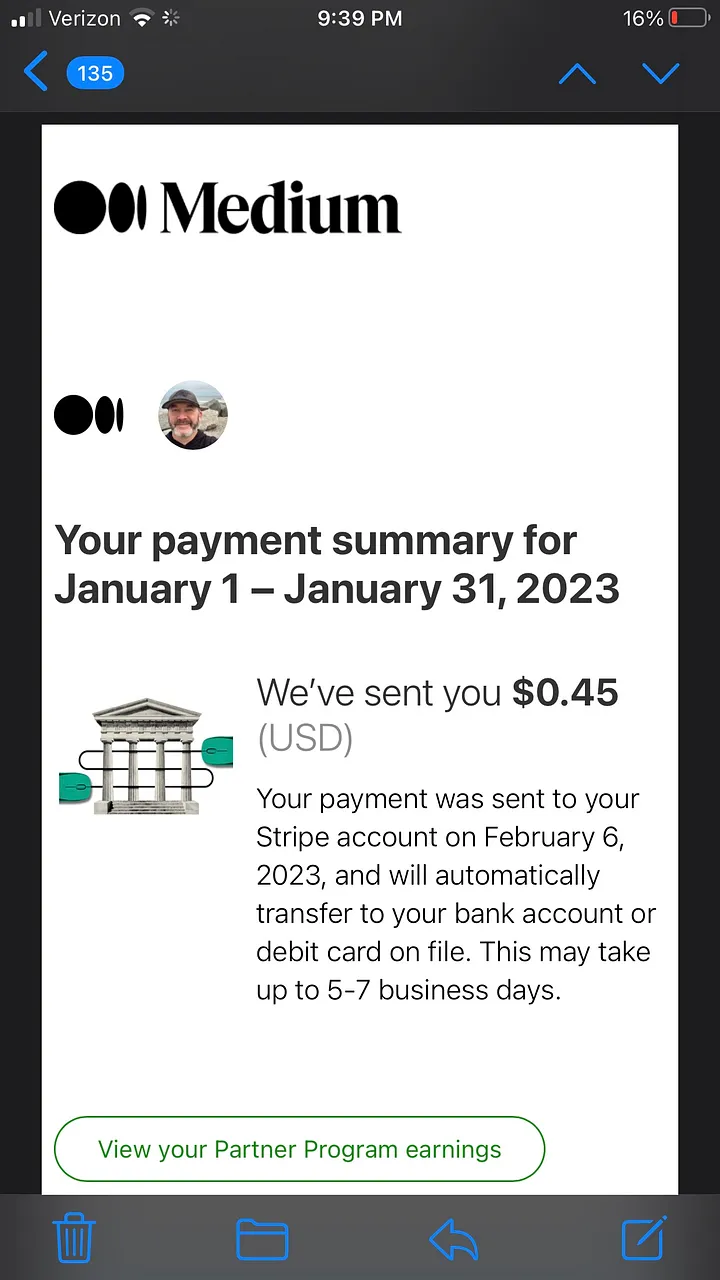The image size is (720, 1280).
Task: View your Partner Program earnings
Action: 299,1149
